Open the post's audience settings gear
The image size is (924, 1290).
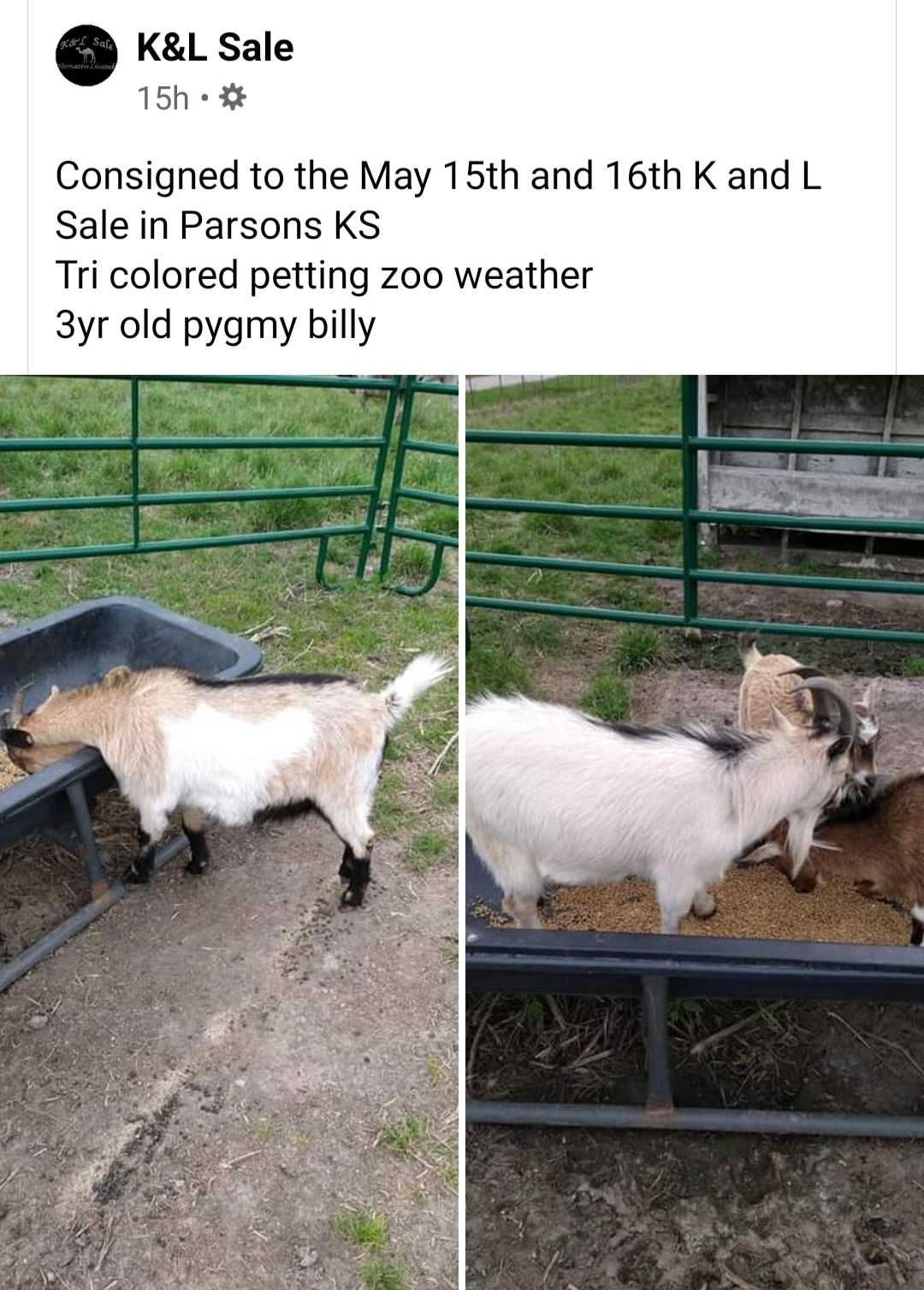click(233, 98)
